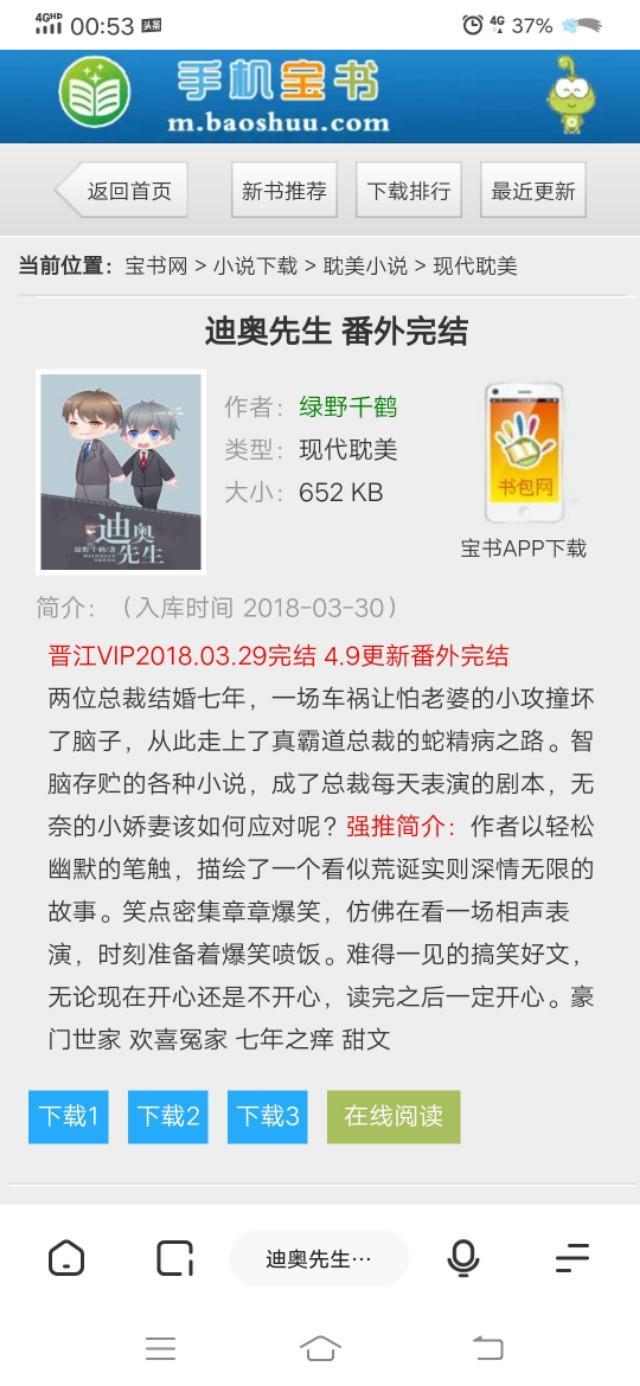640x1386 pixels.
Task: Open 小说下载 breadcrumb link
Action: 255,266
